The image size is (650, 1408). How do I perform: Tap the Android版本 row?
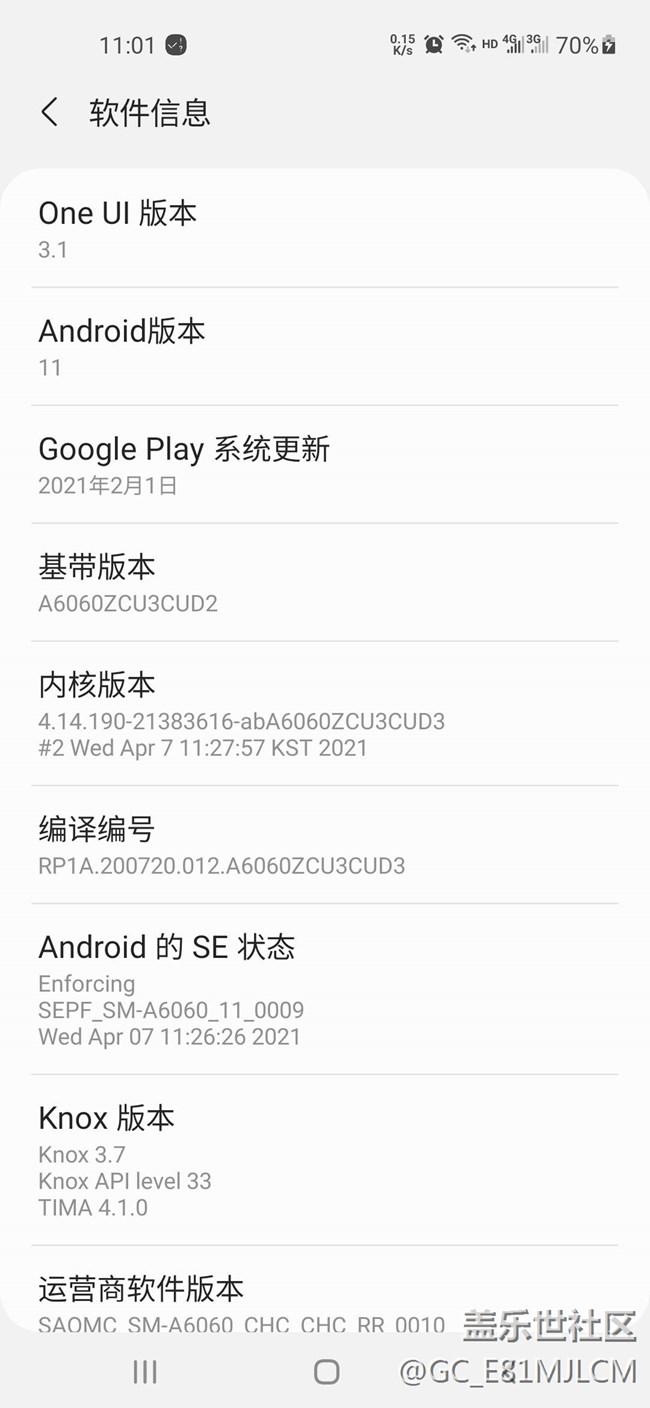coord(324,347)
